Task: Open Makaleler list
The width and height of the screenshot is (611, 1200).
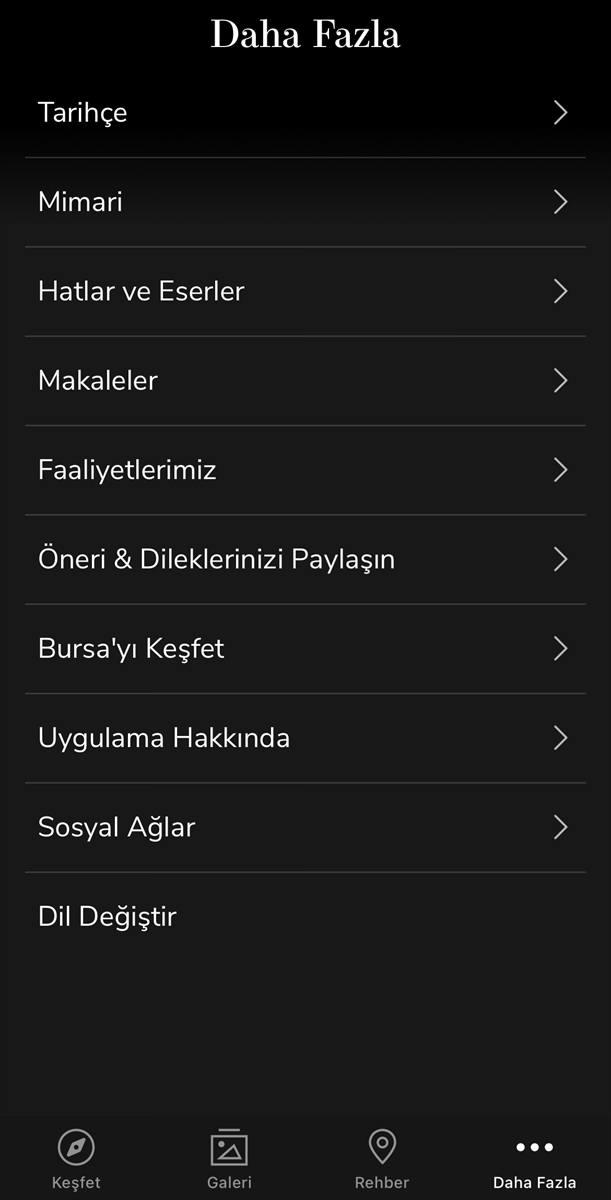Action: tap(305, 381)
